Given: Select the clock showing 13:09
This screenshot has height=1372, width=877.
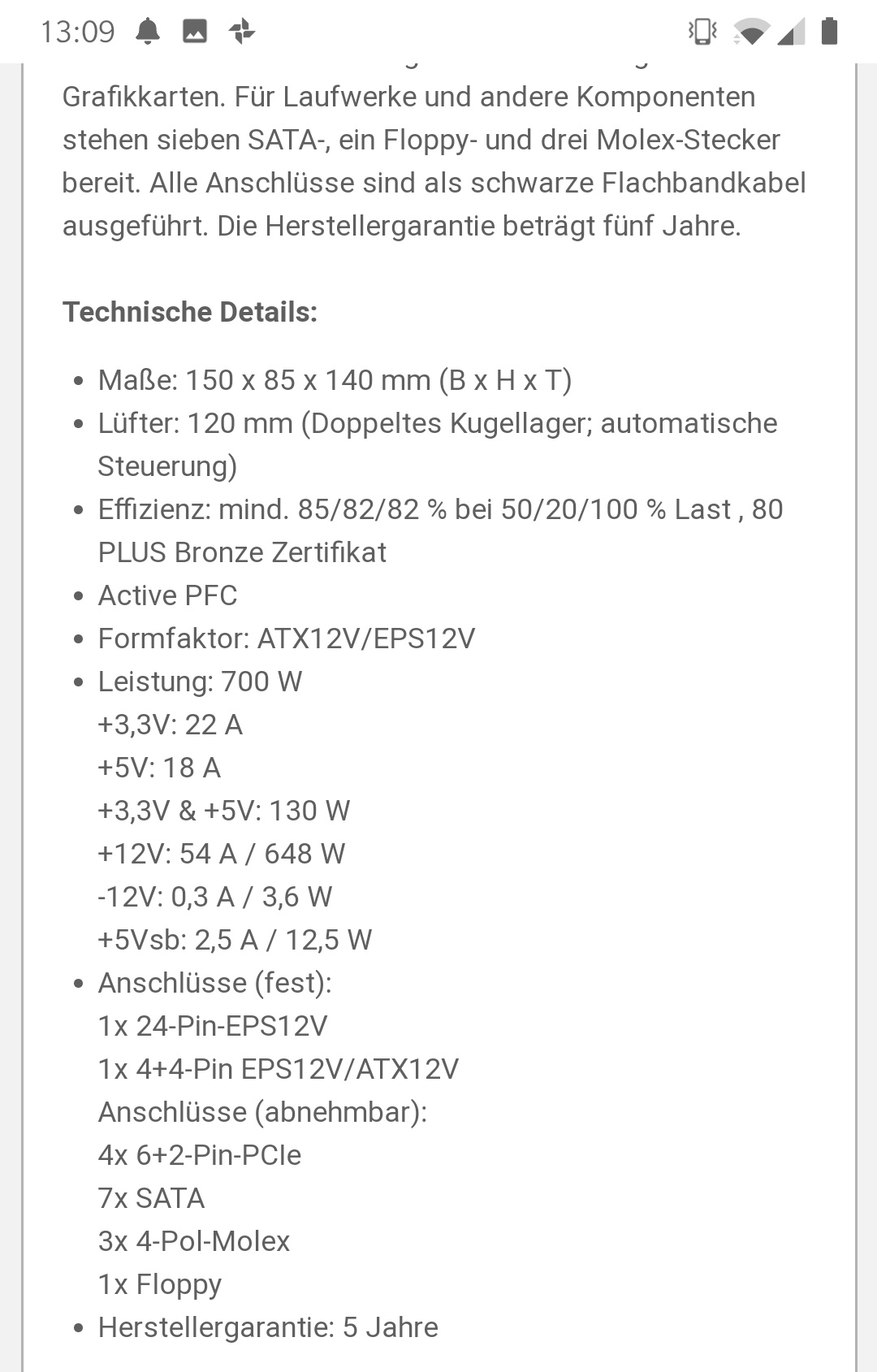Looking at the screenshot, I should point(80,32).
